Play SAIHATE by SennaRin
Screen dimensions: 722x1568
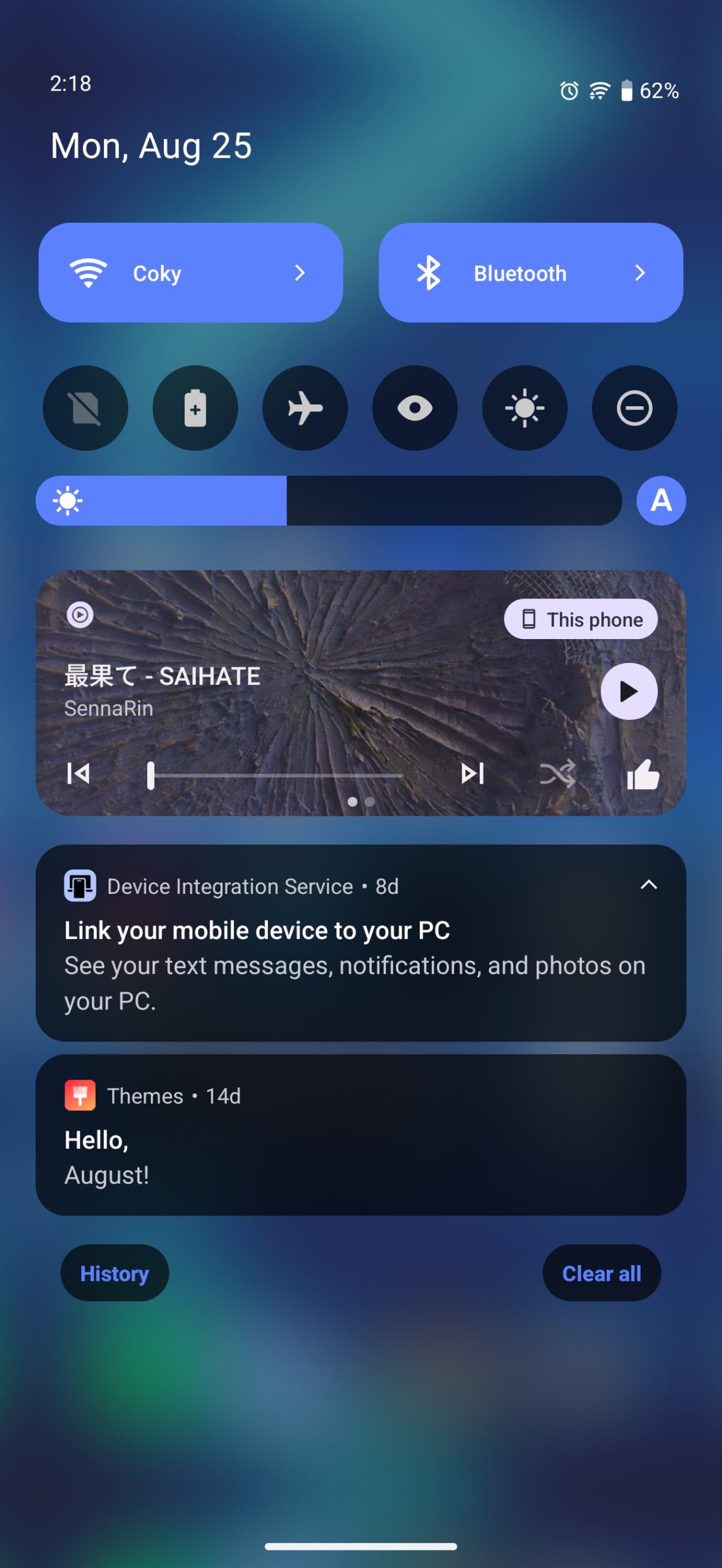tap(628, 691)
